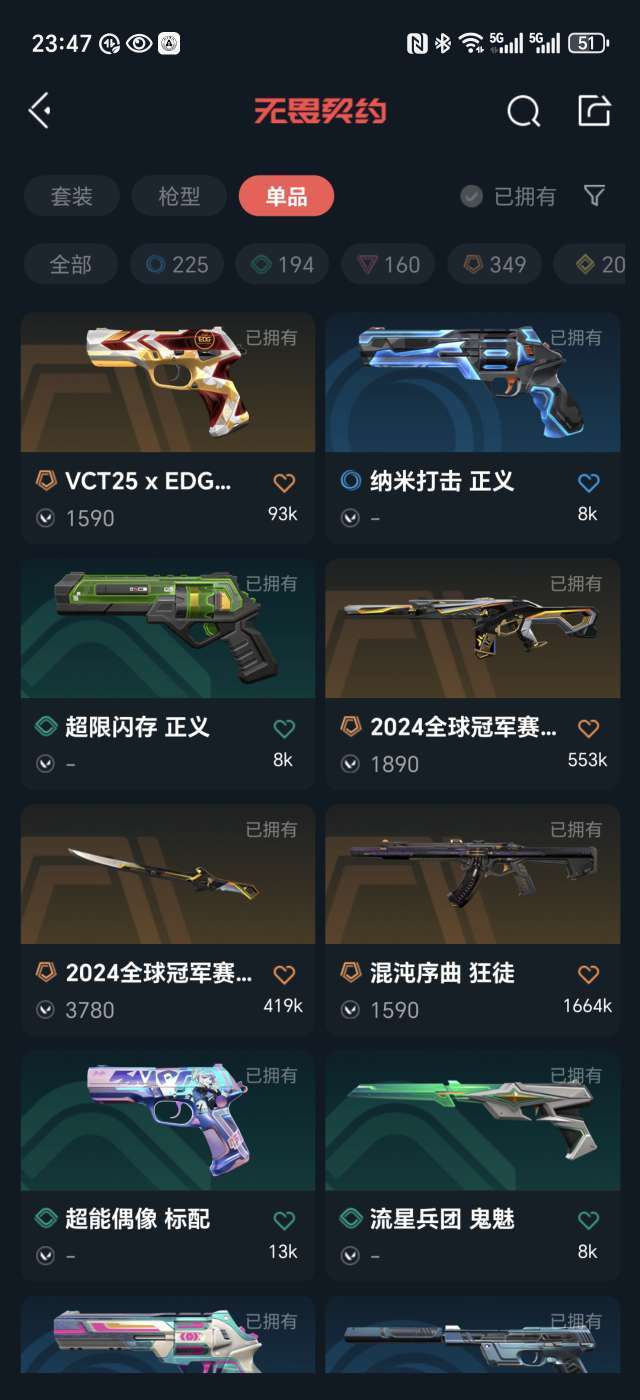Open the filter funnel icon

pos(595,195)
